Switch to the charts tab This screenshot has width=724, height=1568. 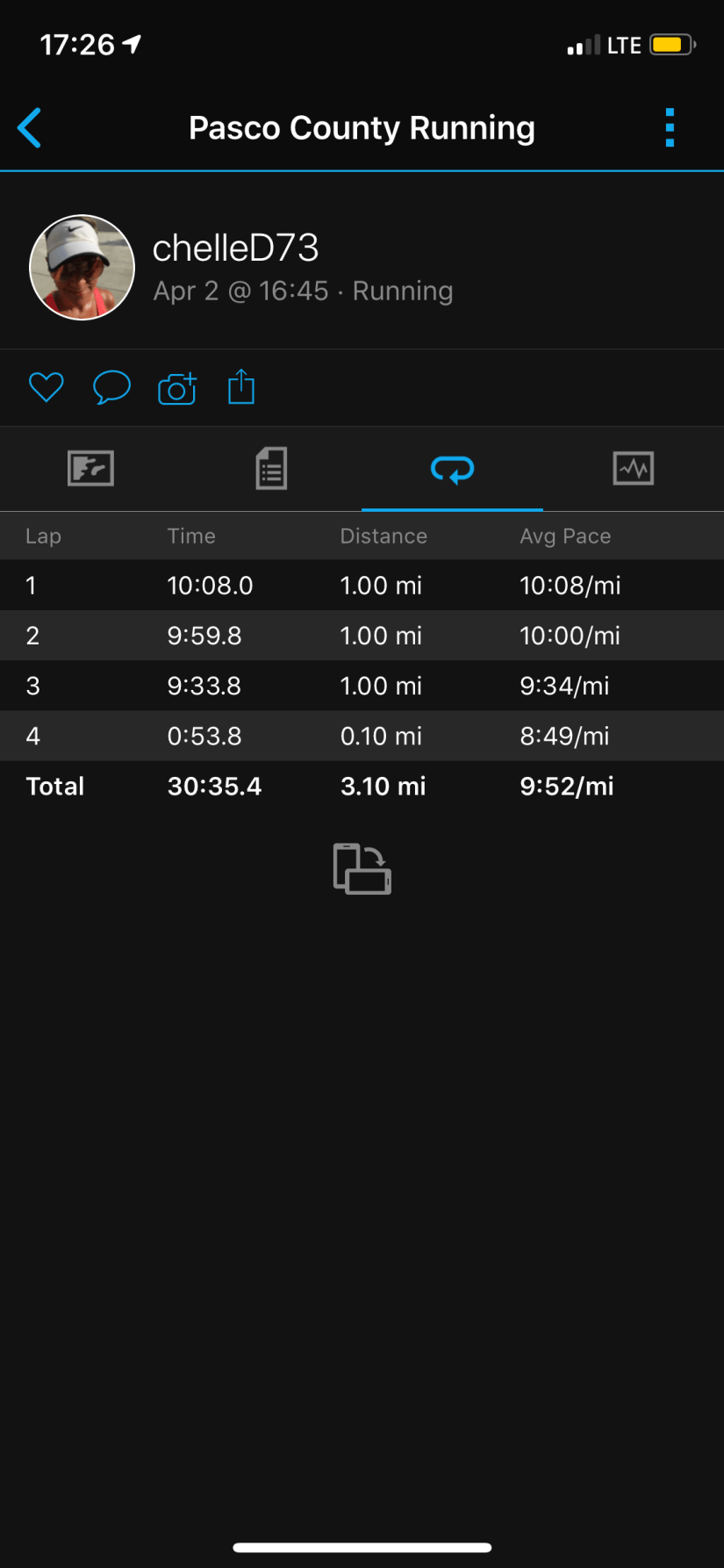coord(633,468)
